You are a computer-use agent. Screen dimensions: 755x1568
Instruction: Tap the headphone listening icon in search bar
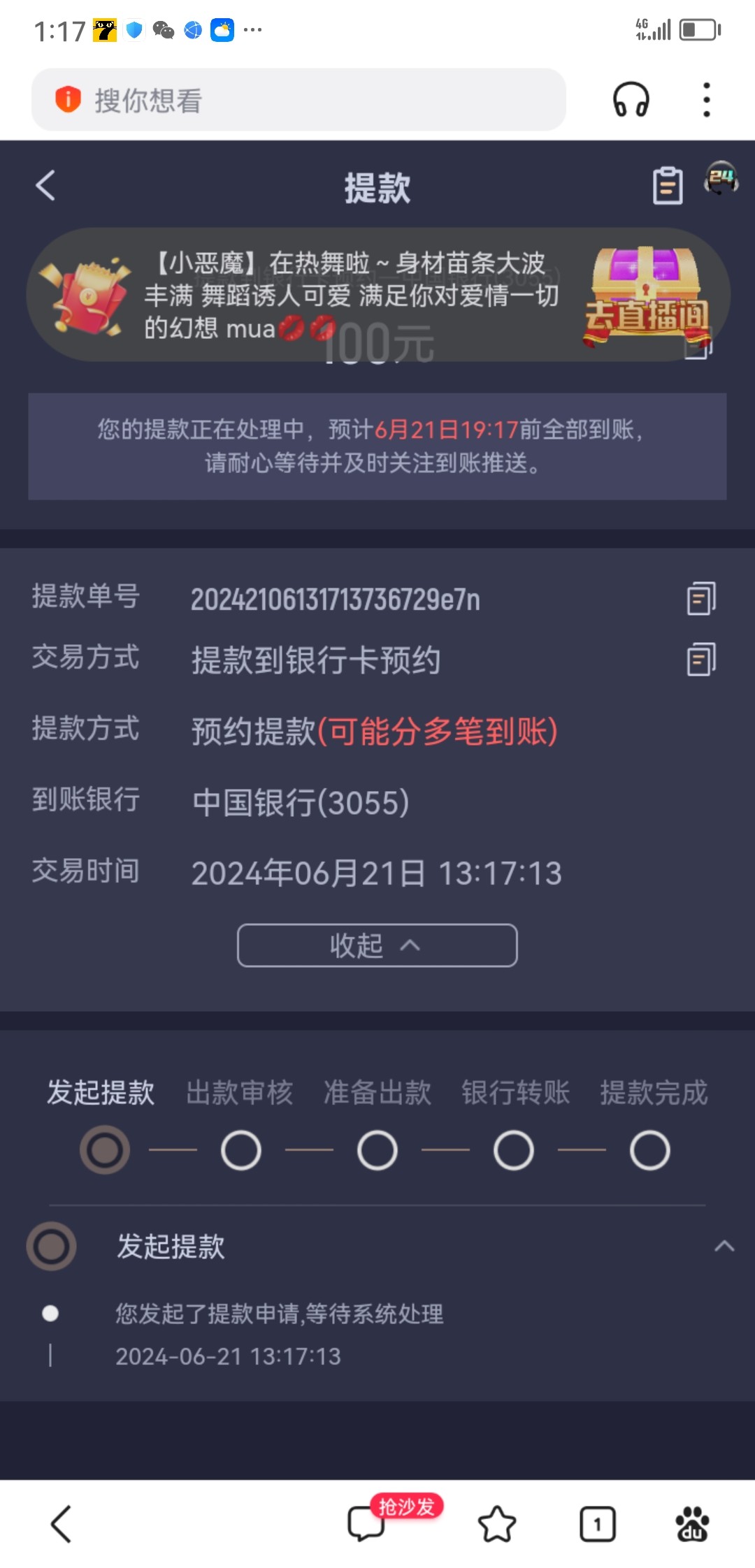[x=631, y=100]
